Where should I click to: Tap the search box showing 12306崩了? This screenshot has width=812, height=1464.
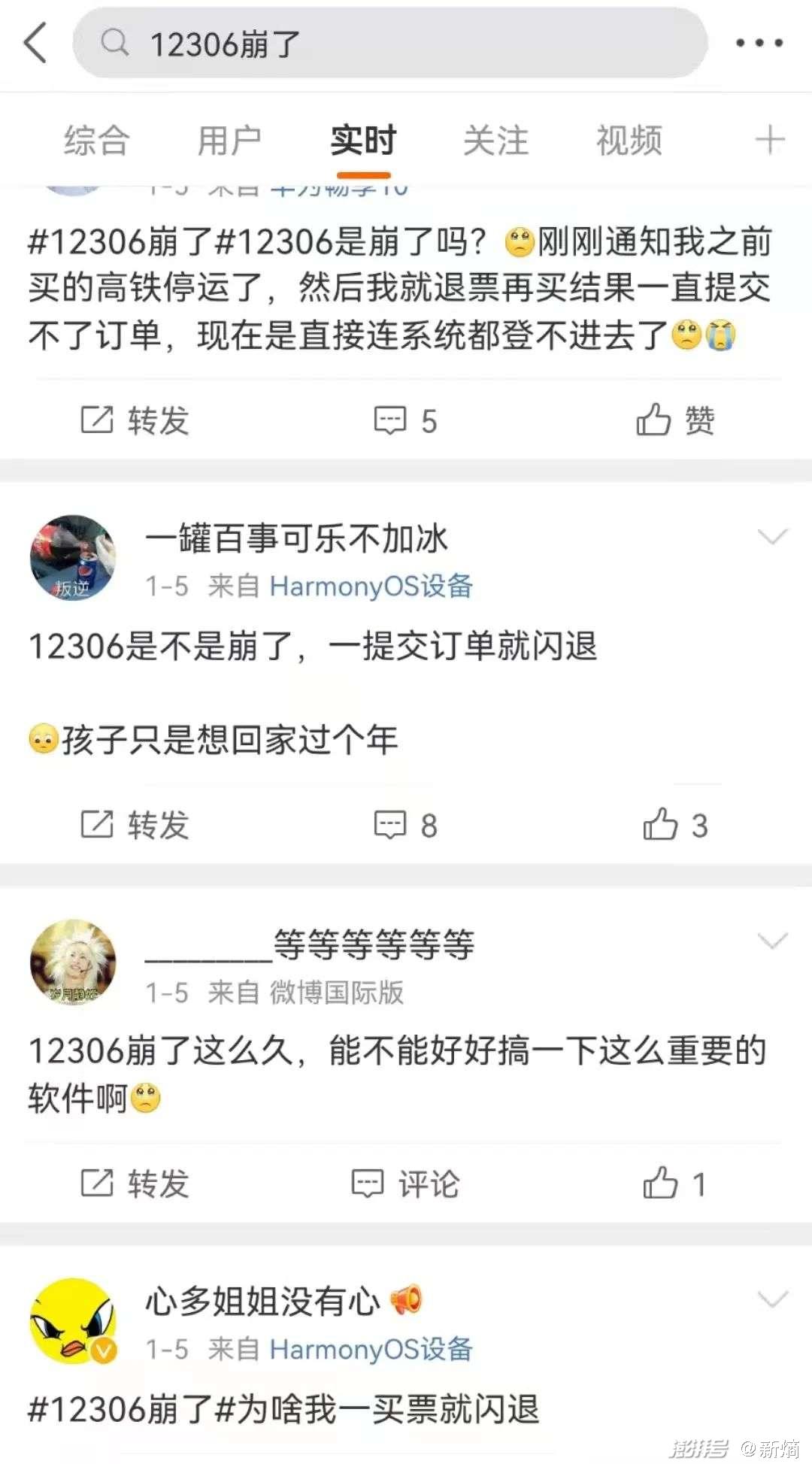[389, 44]
